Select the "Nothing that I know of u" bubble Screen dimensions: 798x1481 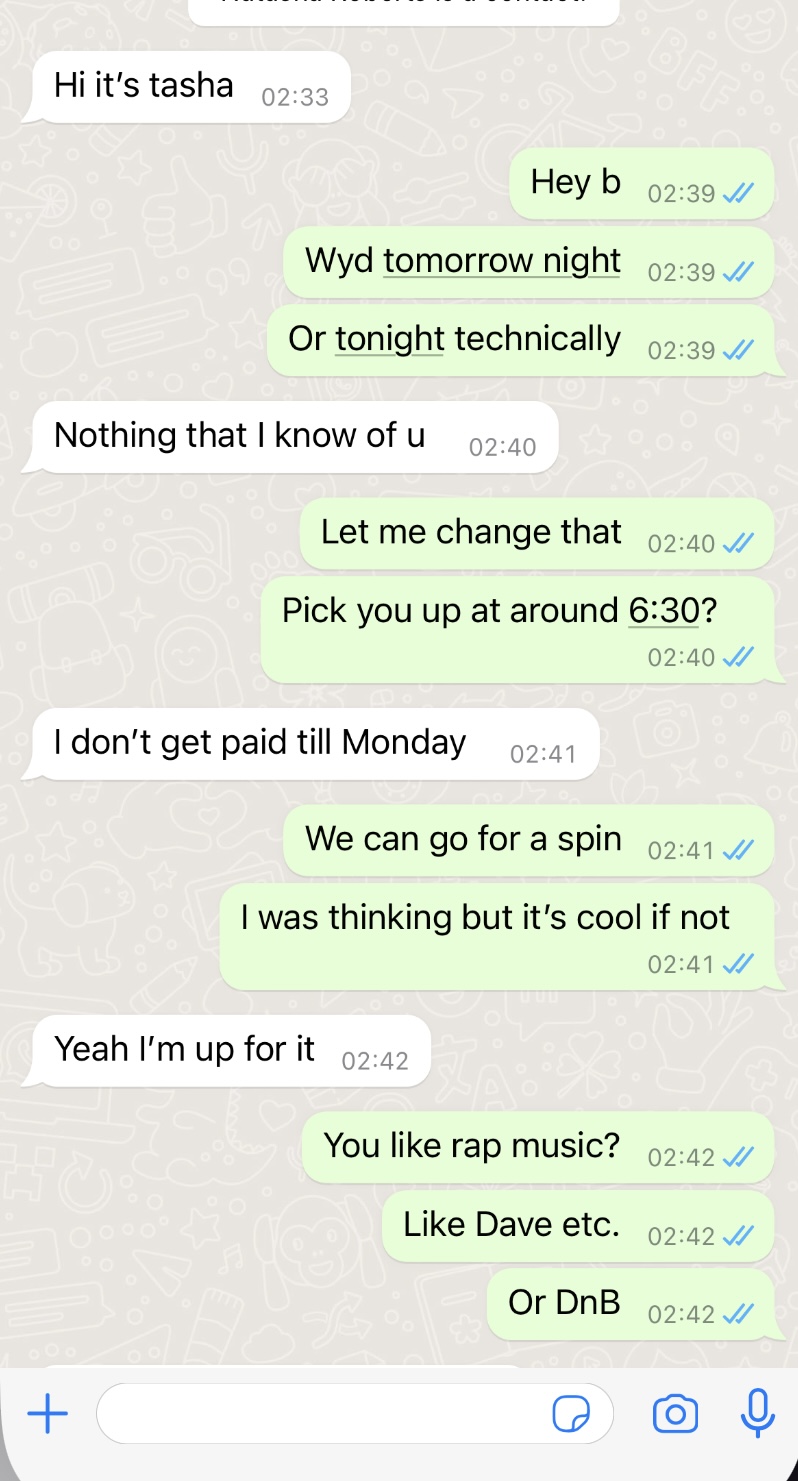click(239, 434)
